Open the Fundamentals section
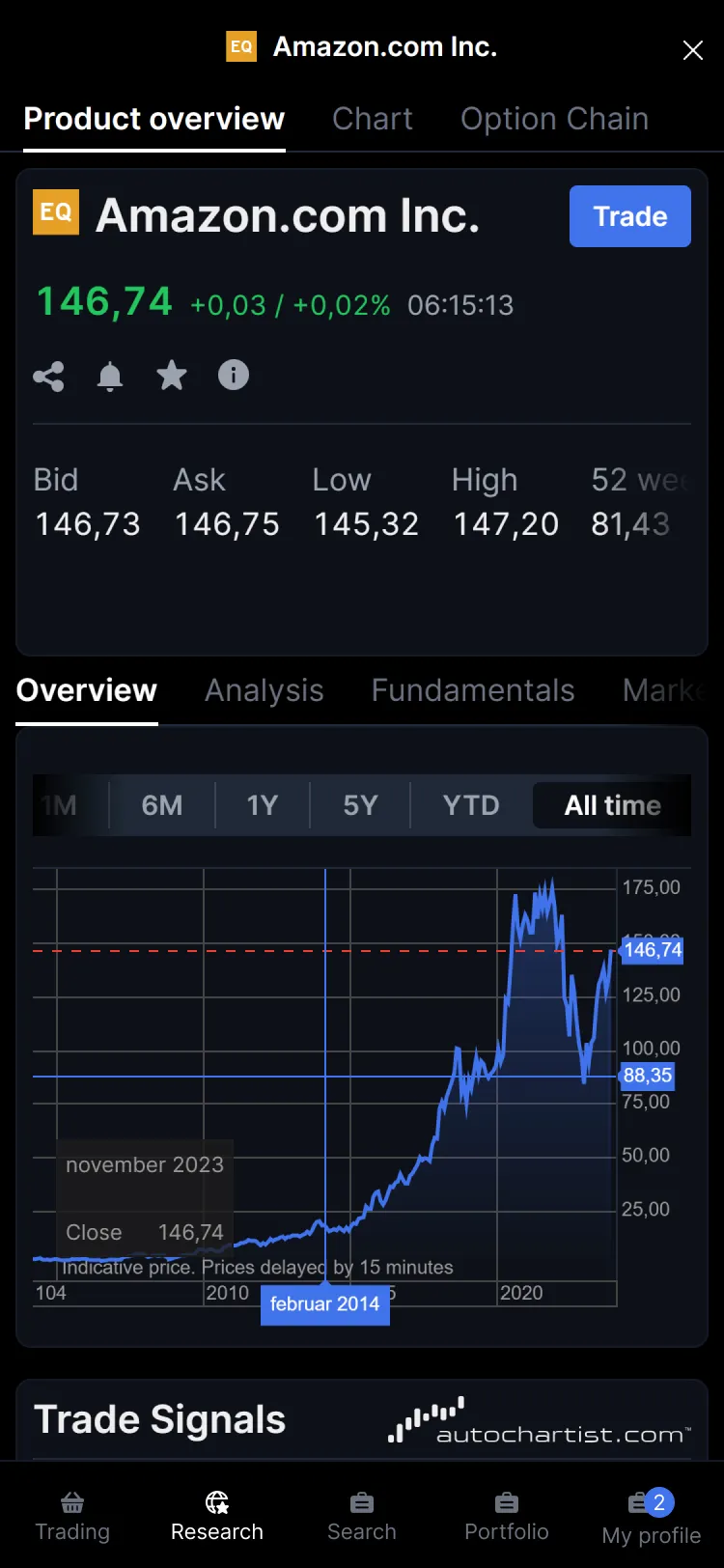 [x=472, y=690]
